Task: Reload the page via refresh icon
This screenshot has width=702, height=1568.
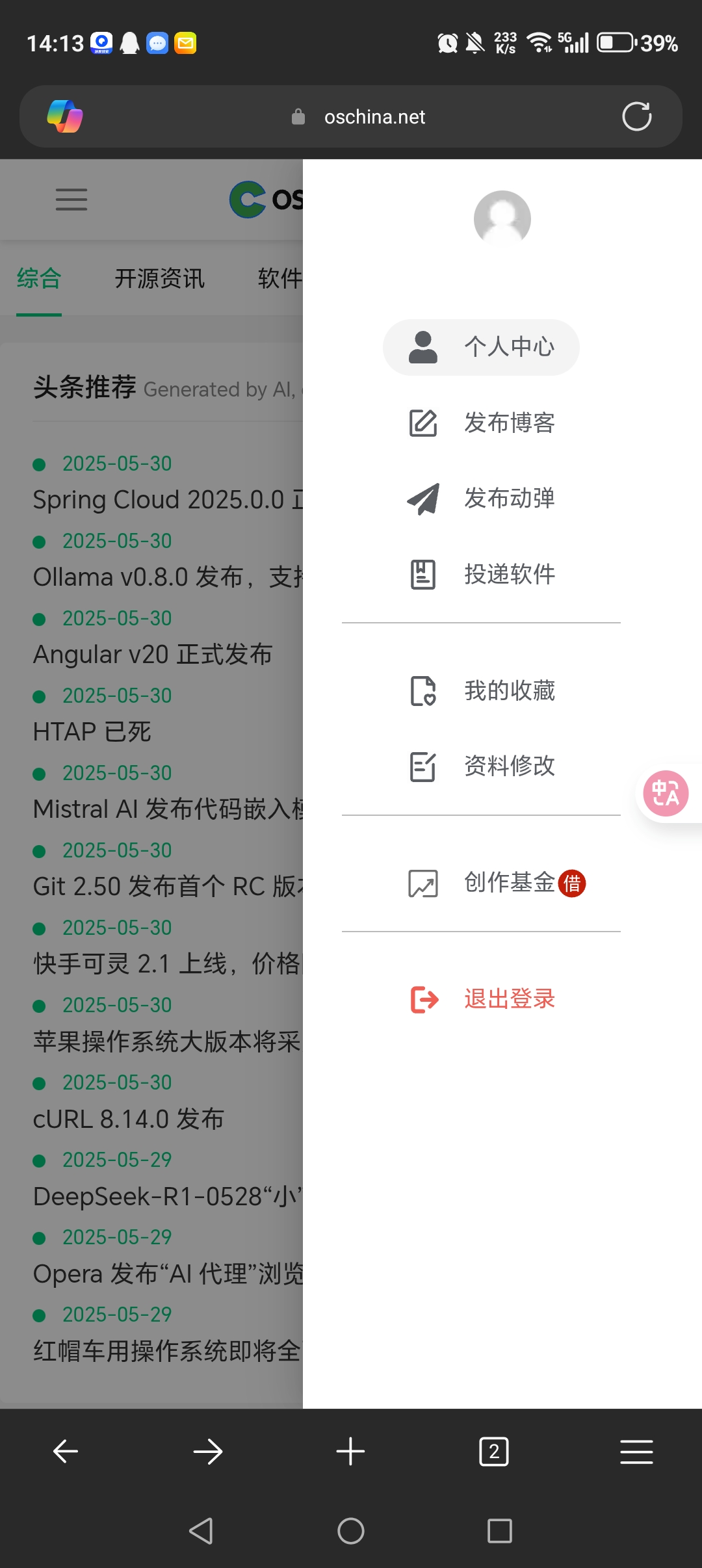Action: coord(636,116)
